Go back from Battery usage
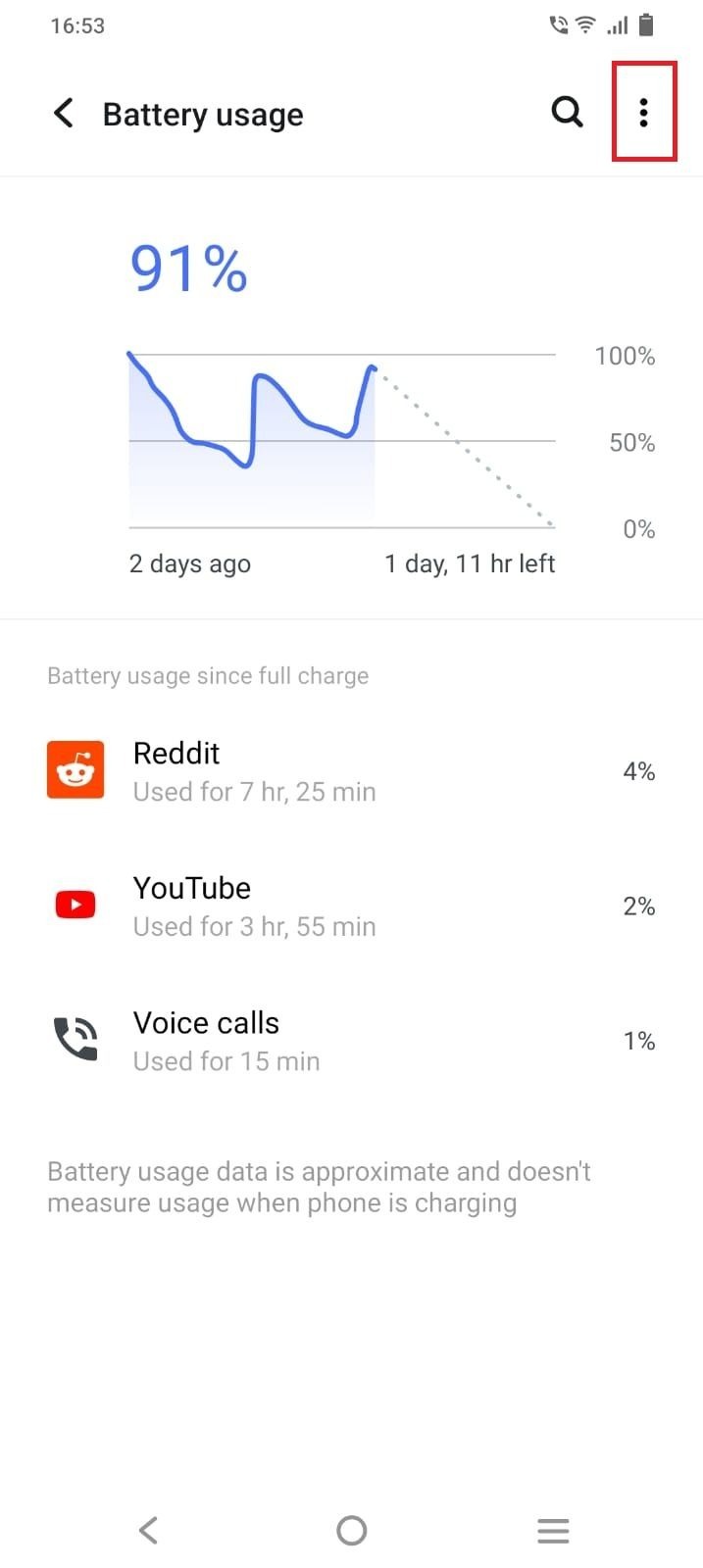Screen dimensions: 703x1568 [x=64, y=114]
